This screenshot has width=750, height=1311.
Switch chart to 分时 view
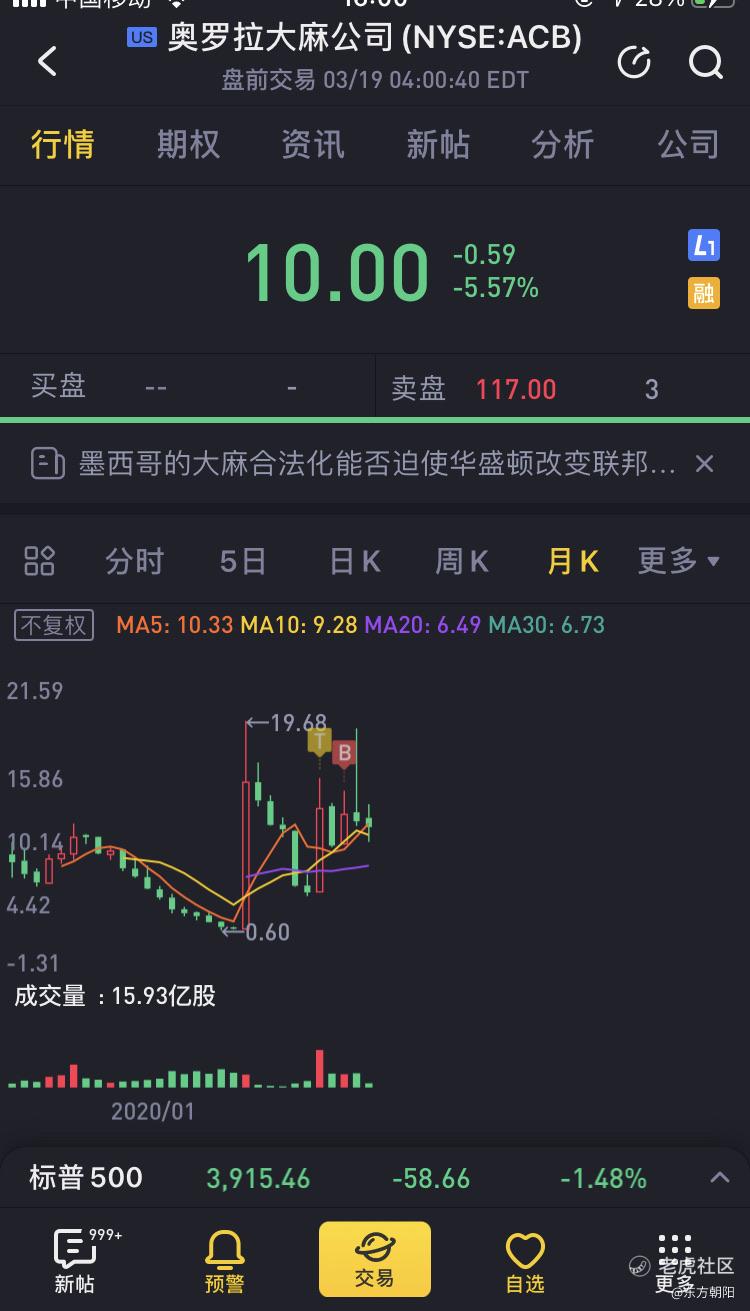[x=134, y=561]
